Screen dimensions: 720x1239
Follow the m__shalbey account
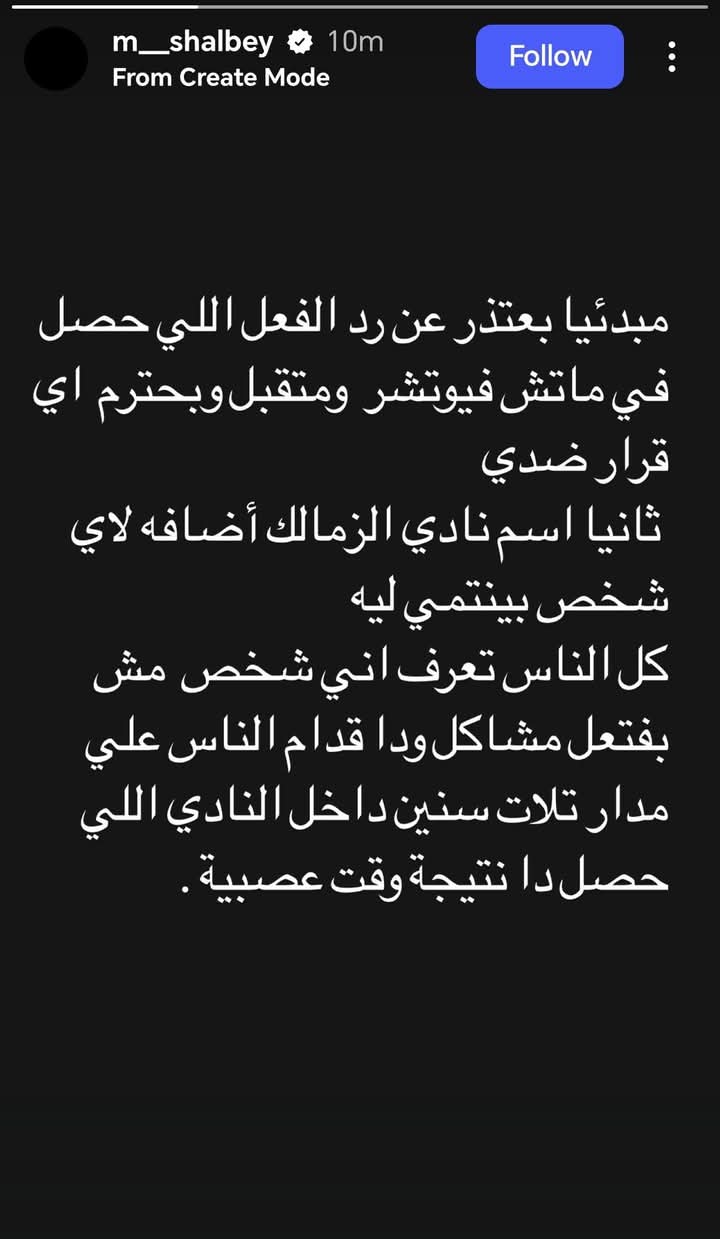pos(549,57)
